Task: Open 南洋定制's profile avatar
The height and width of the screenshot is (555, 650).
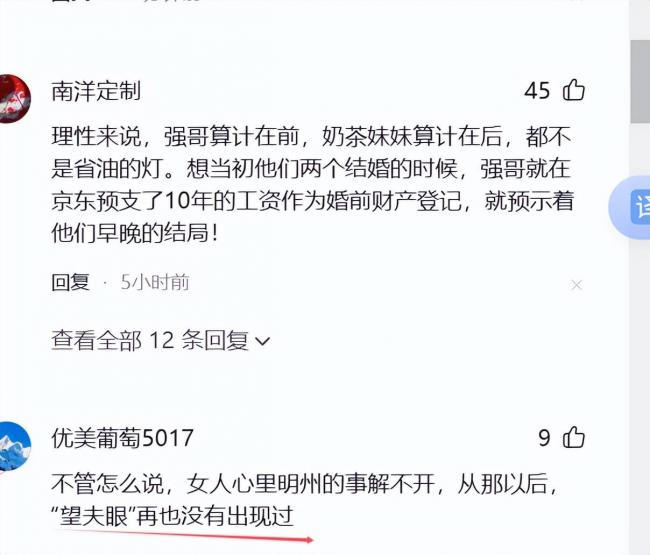Action: pyautogui.click(x=12, y=98)
